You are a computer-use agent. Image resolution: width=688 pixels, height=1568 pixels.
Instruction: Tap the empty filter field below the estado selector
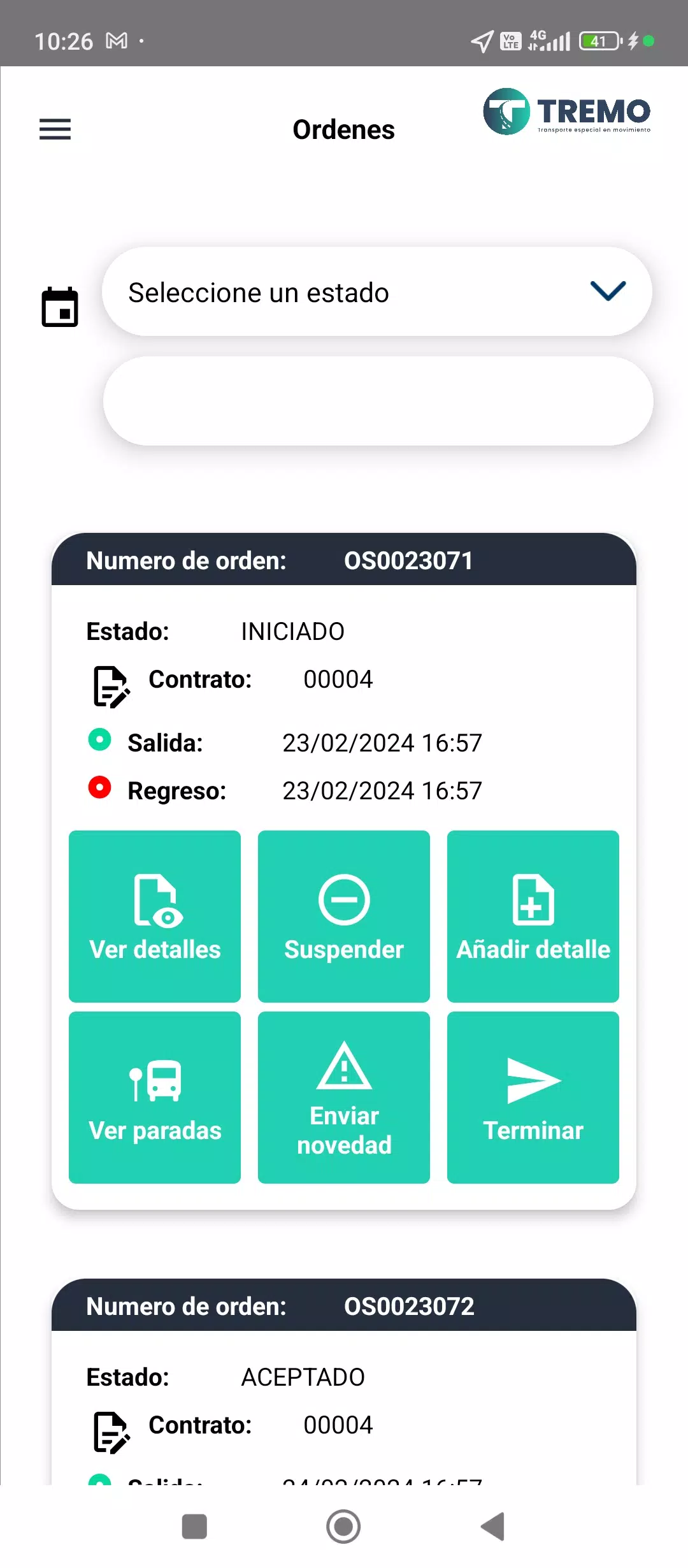(x=376, y=400)
